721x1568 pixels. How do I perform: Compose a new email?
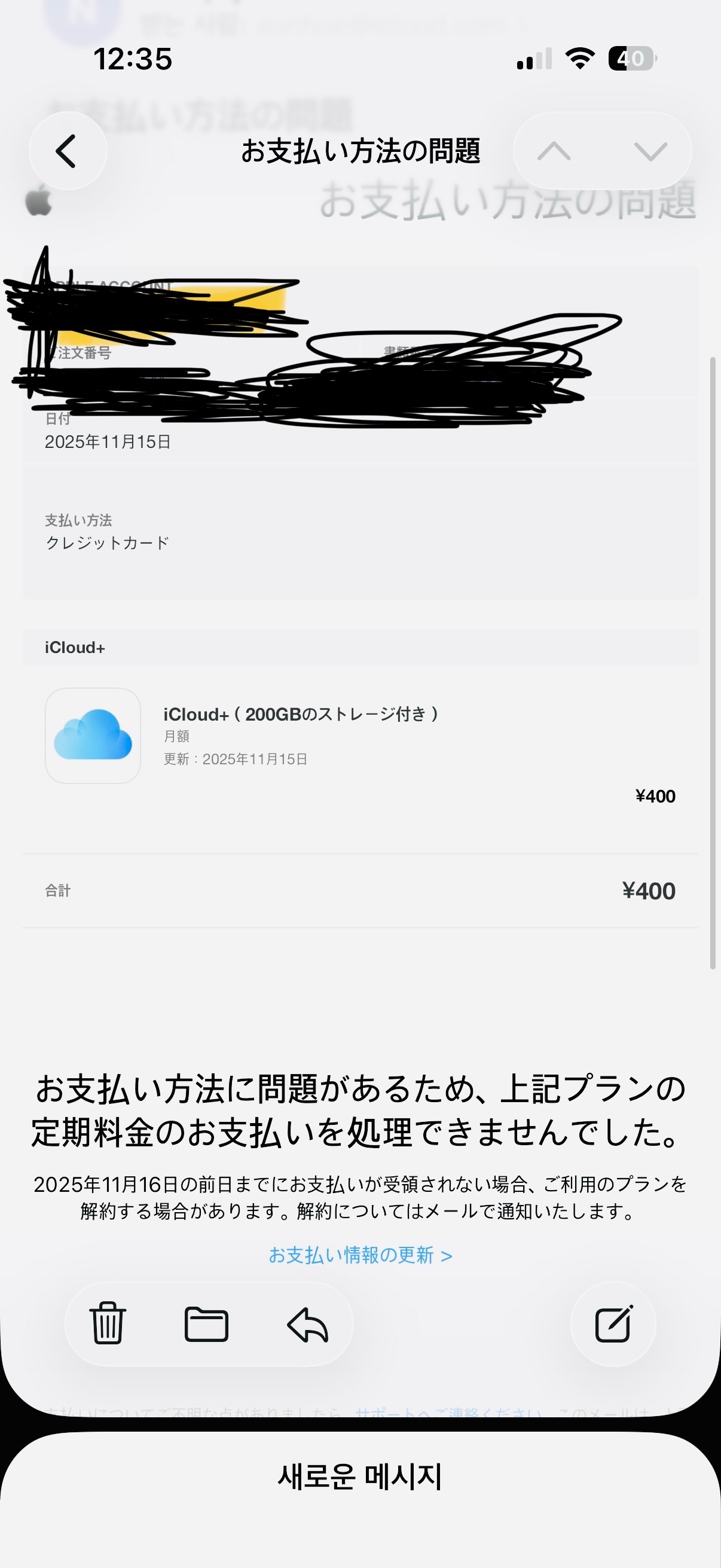(613, 1324)
